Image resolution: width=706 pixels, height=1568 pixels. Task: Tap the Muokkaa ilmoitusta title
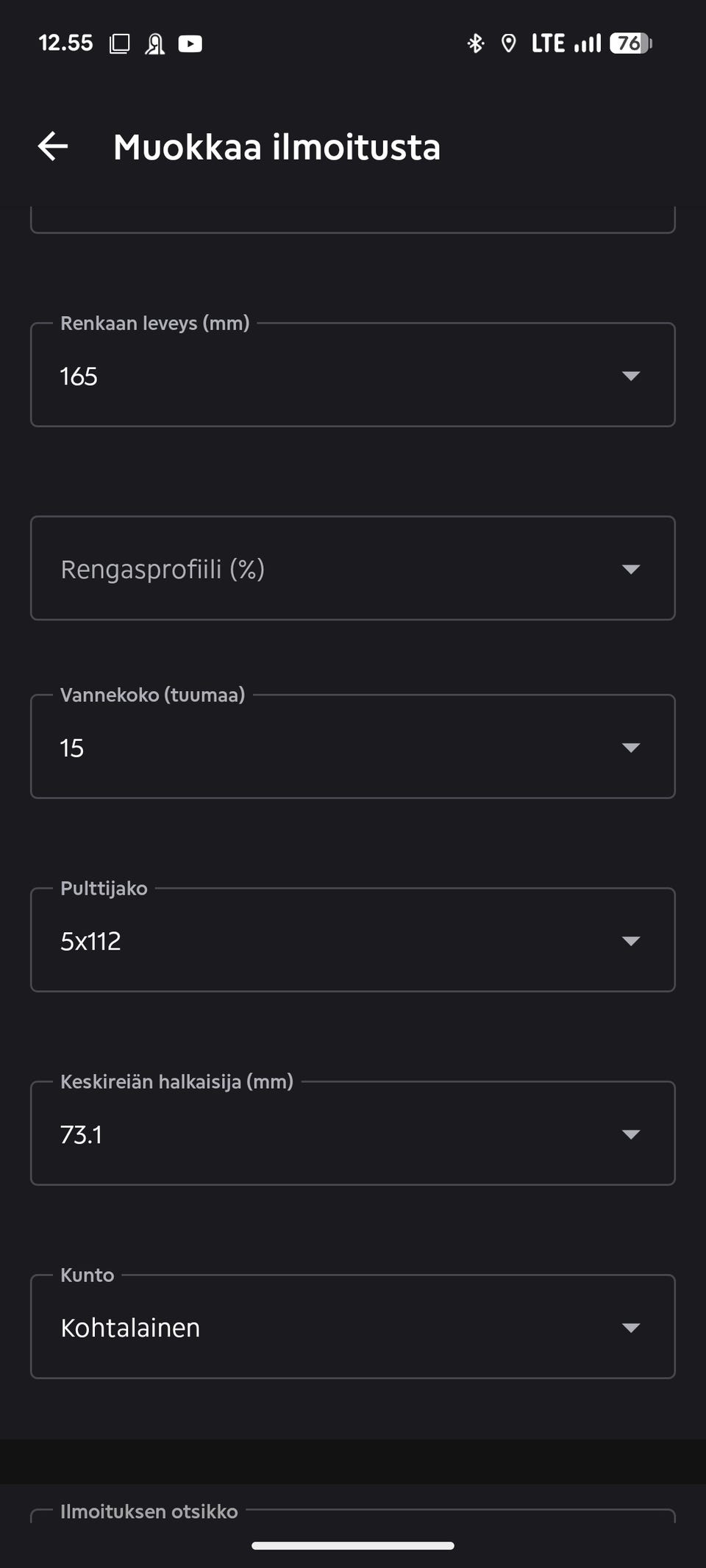coord(276,147)
